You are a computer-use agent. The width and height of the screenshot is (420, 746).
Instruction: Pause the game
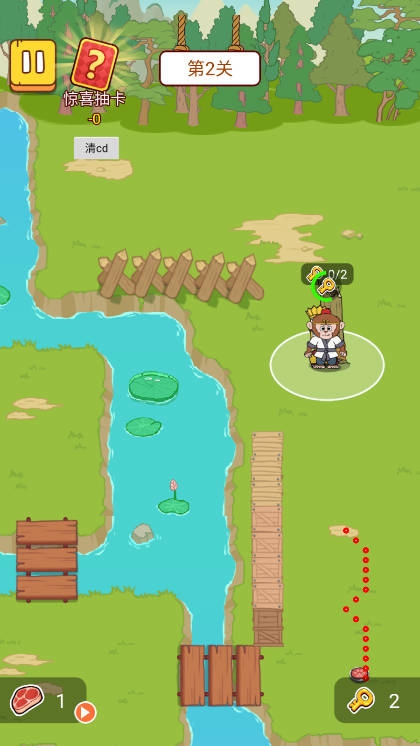(33, 65)
